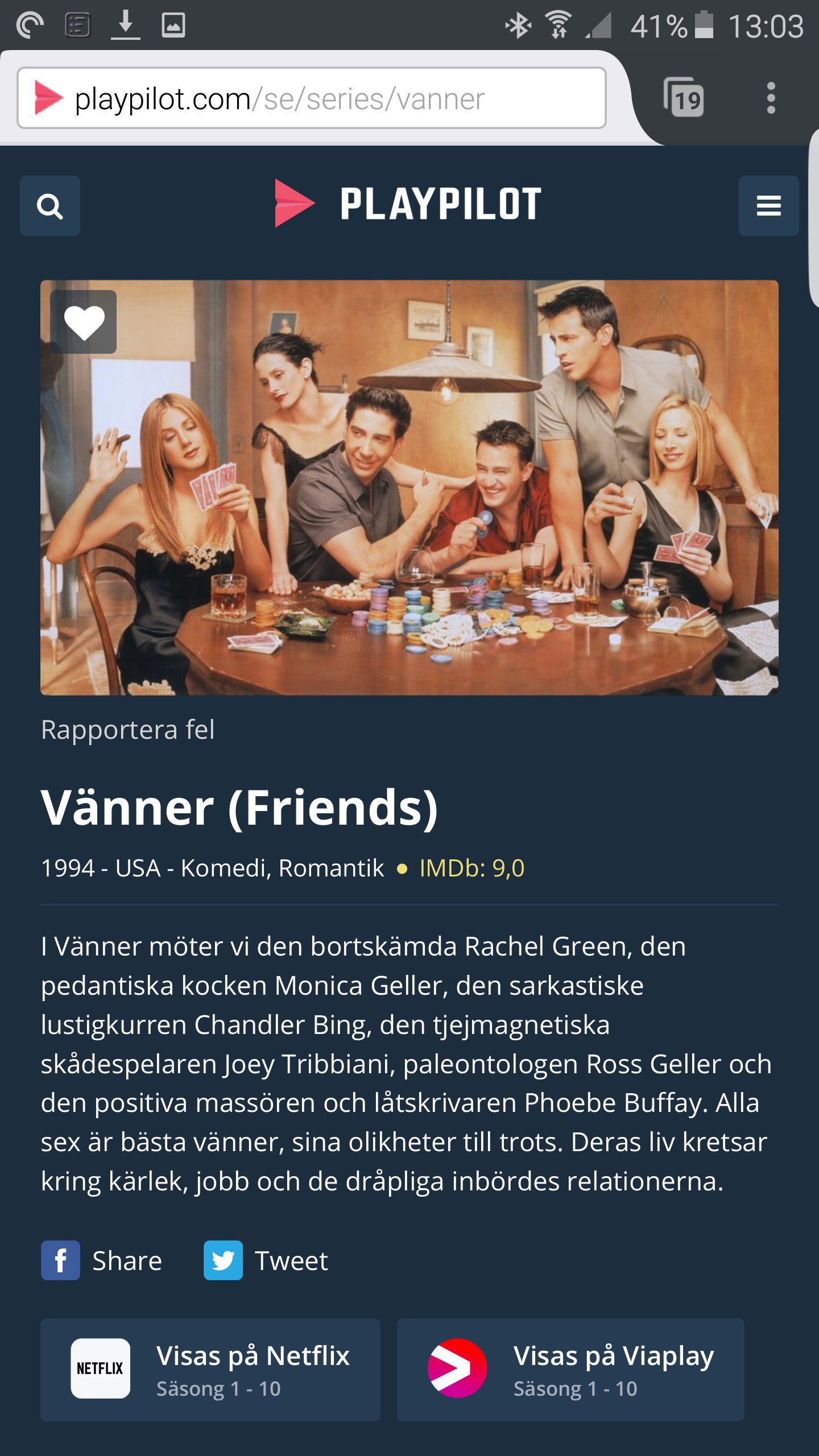The image size is (819, 1456).
Task: Share on Facebook
Action: (x=102, y=1260)
